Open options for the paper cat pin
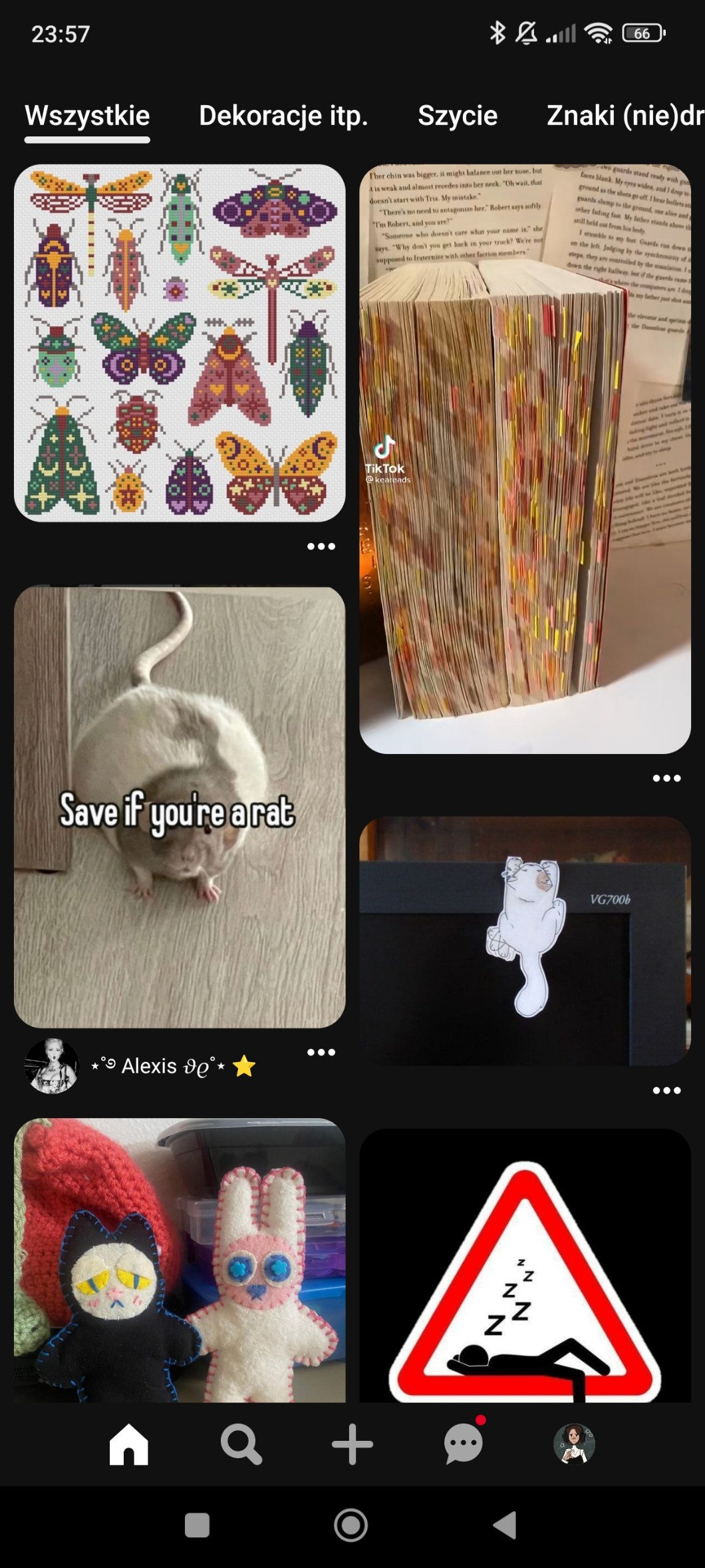 click(666, 1090)
